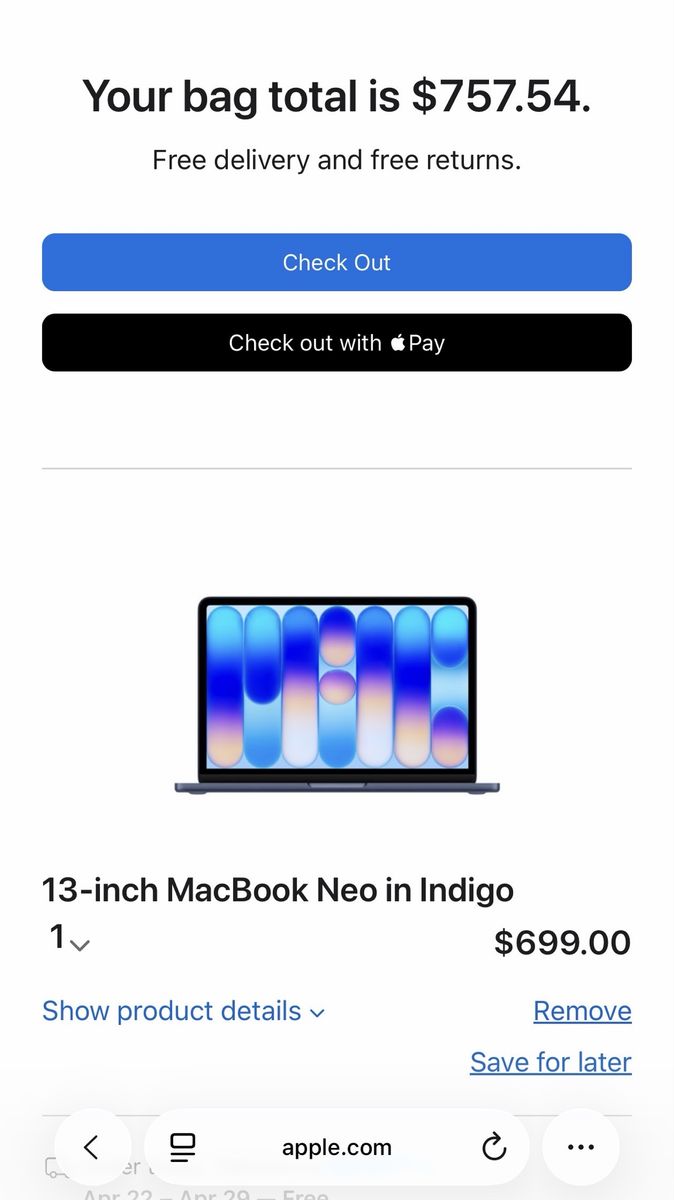Viewport: 674px width, 1200px height.
Task: Open the quantity dropdown for MacBook Neo
Action: (69, 939)
